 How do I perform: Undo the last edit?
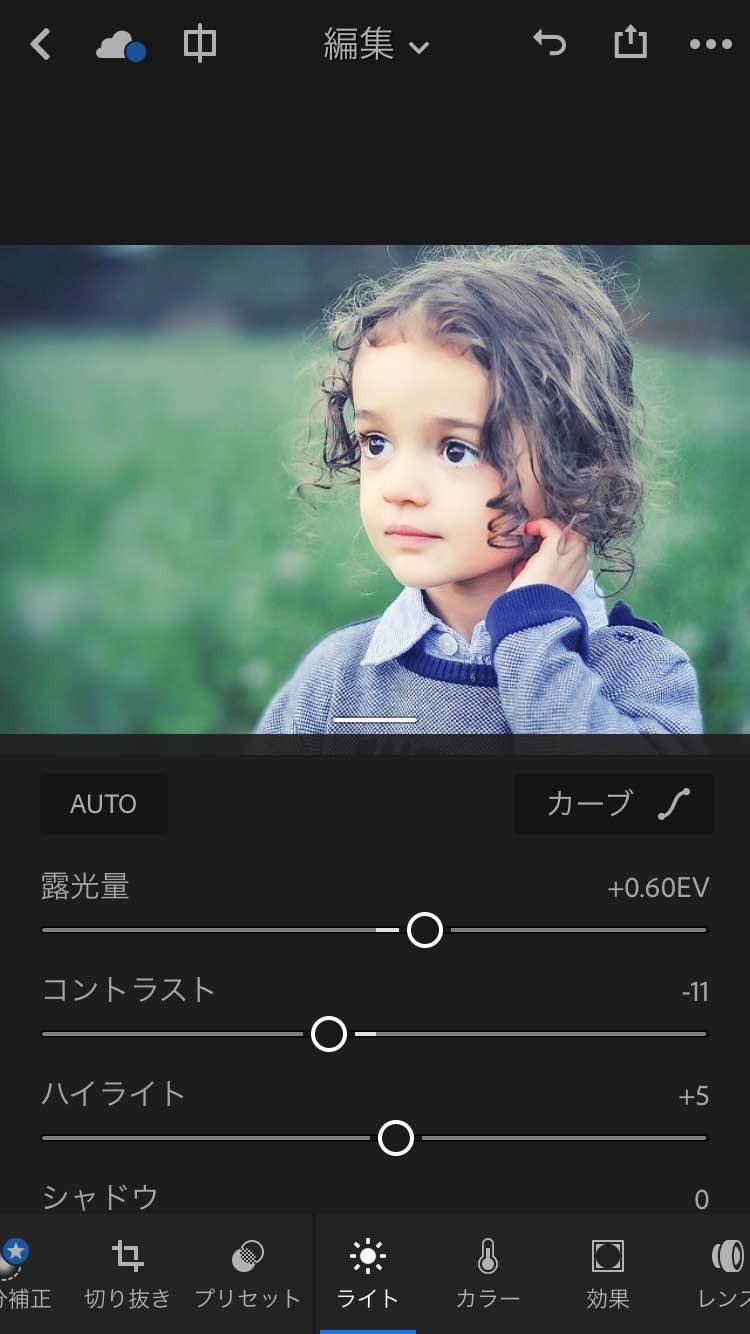click(549, 44)
